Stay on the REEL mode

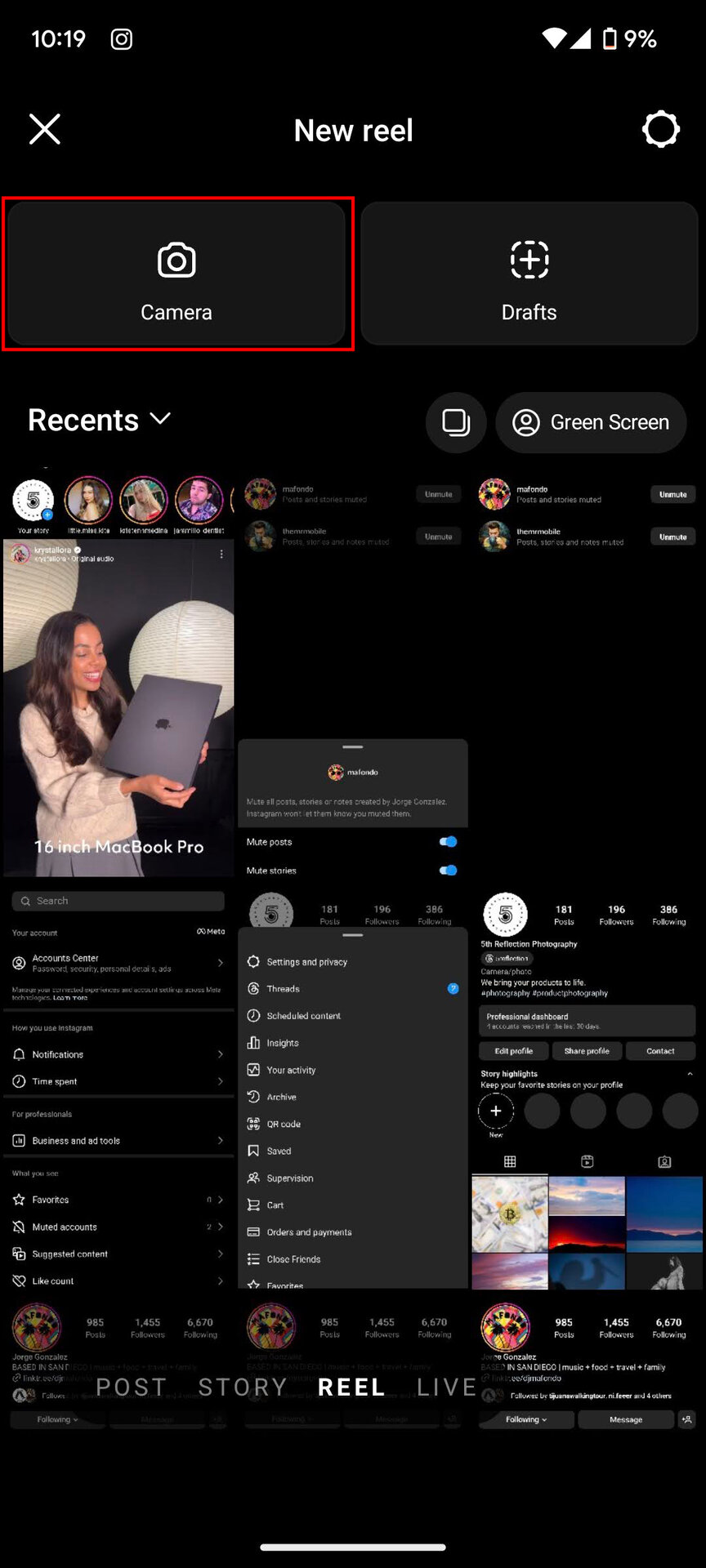click(351, 1387)
